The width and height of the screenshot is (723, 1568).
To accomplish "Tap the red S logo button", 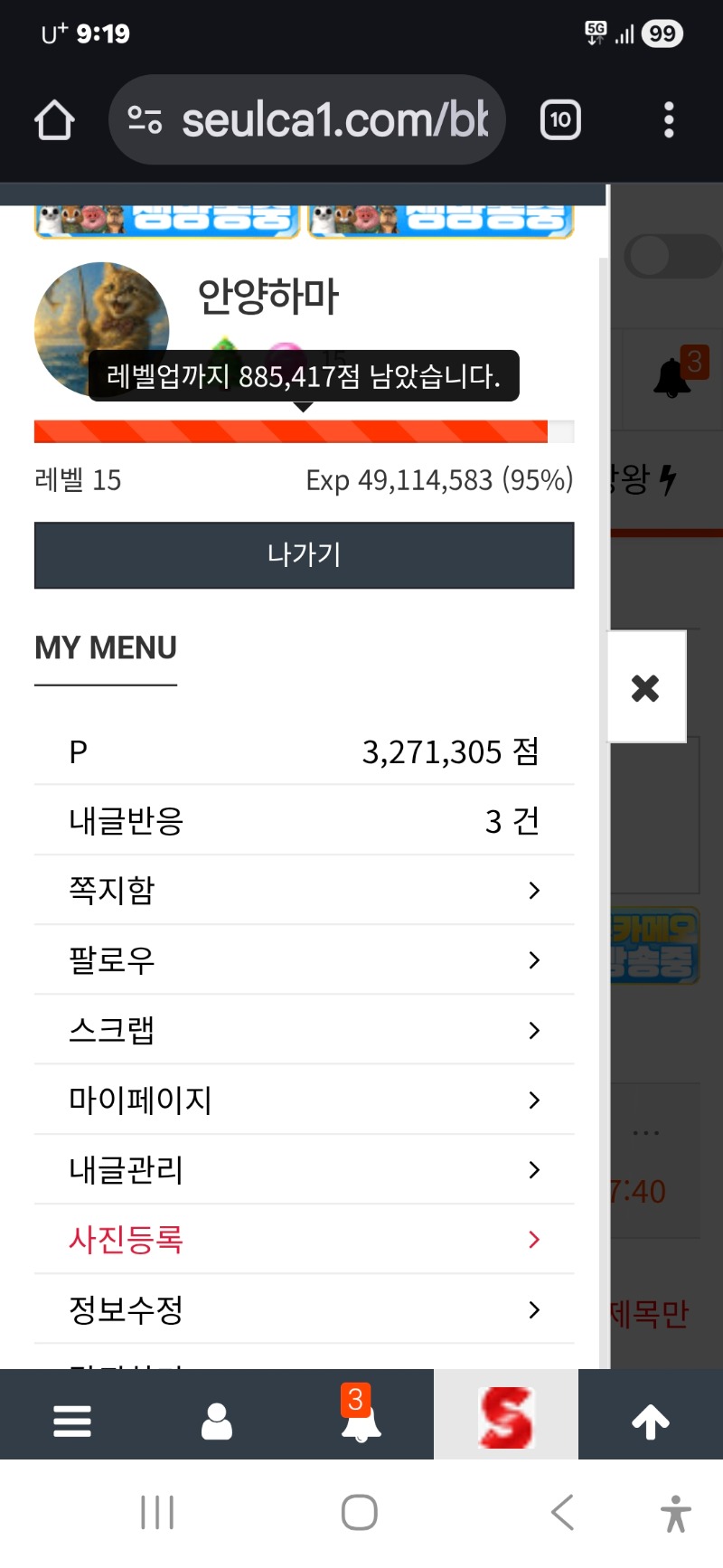I will coord(506,1417).
